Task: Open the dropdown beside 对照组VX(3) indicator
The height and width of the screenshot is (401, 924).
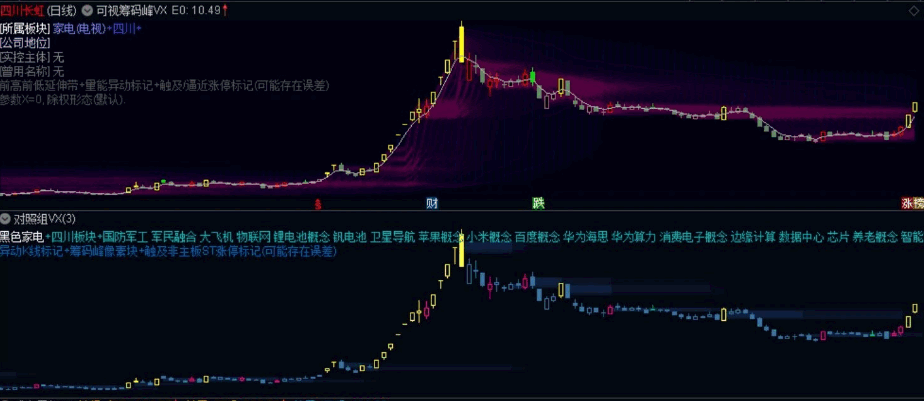Action: (x=5, y=219)
